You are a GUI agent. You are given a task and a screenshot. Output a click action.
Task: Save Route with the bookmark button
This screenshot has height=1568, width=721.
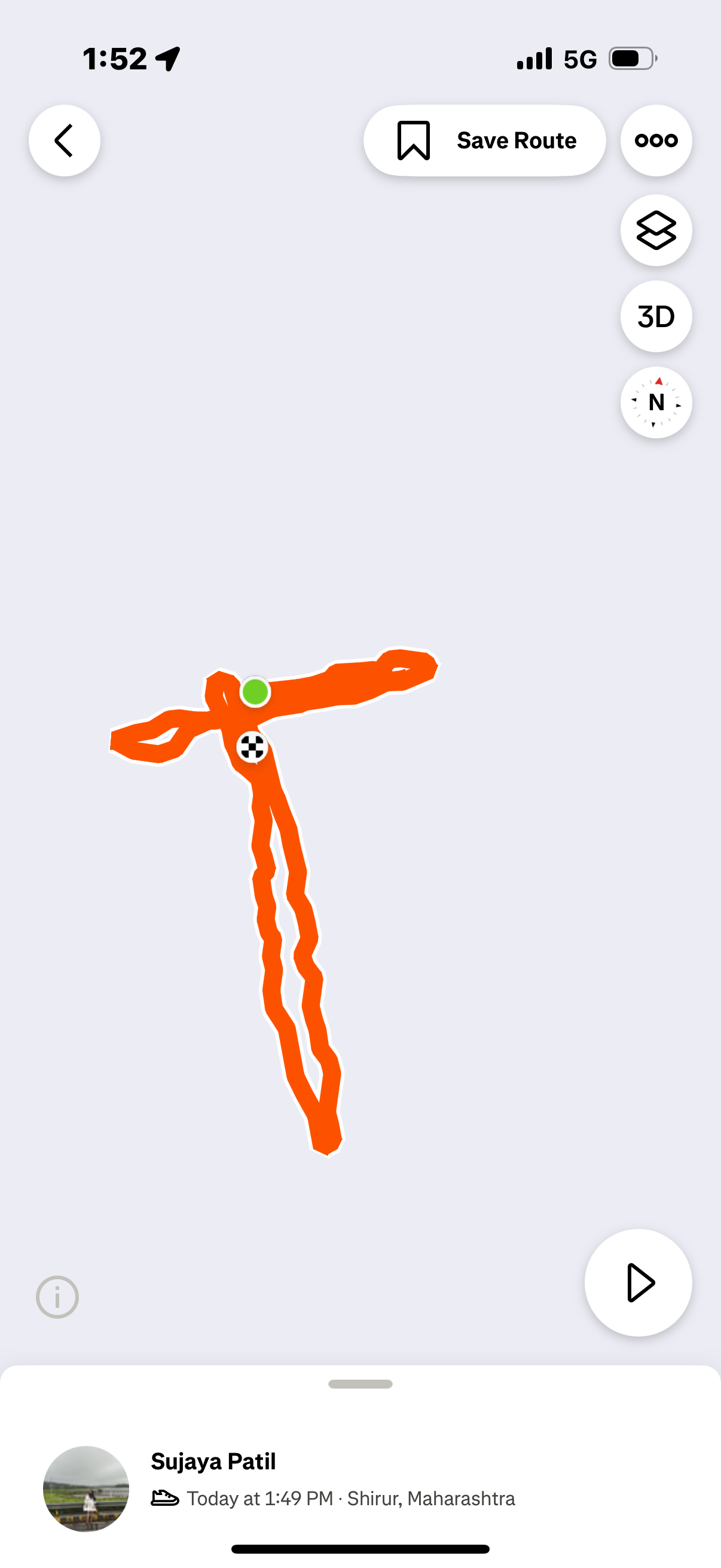pyautogui.click(x=484, y=141)
